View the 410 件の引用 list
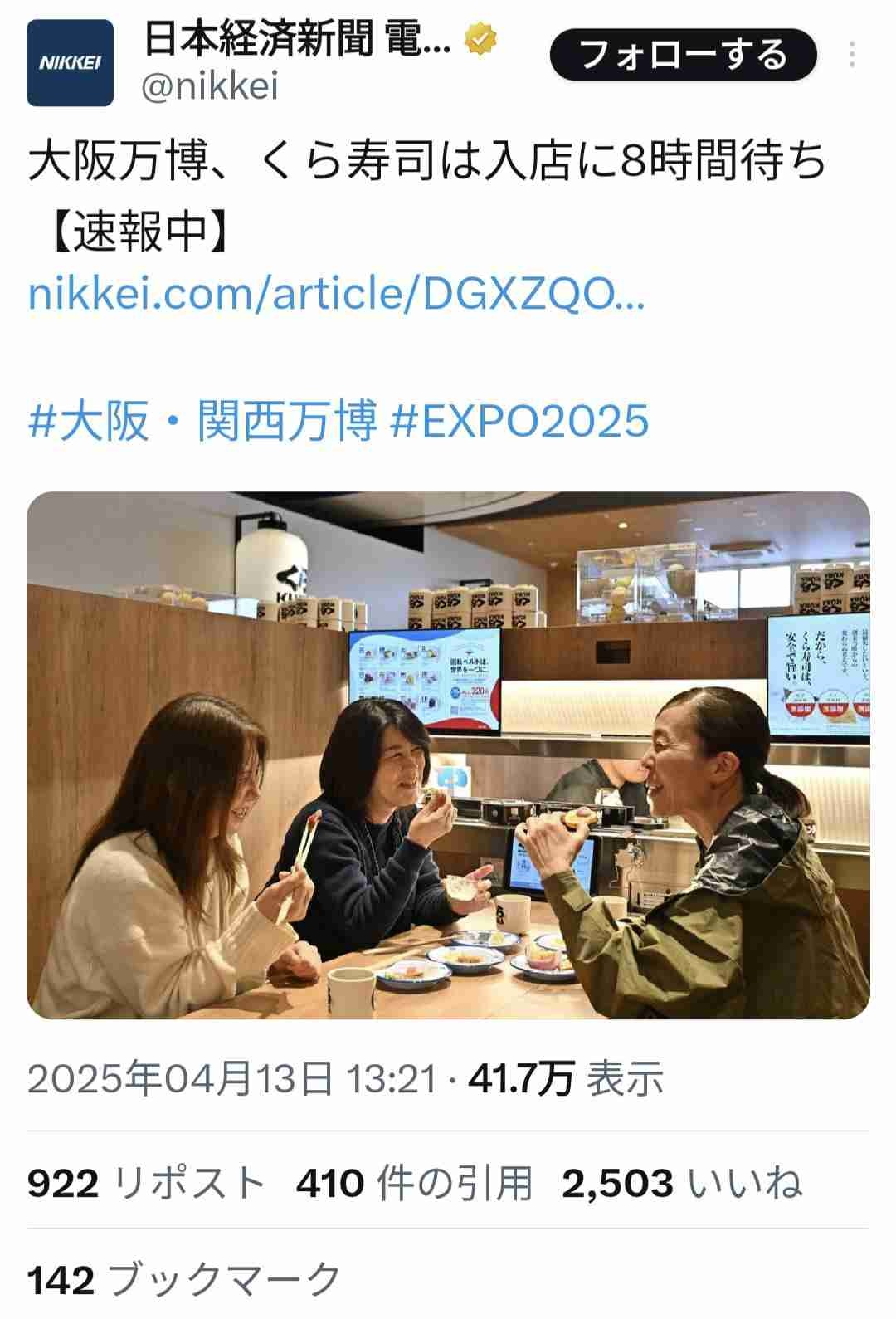The height and width of the screenshot is (1319, 896). coord(413,1182)
